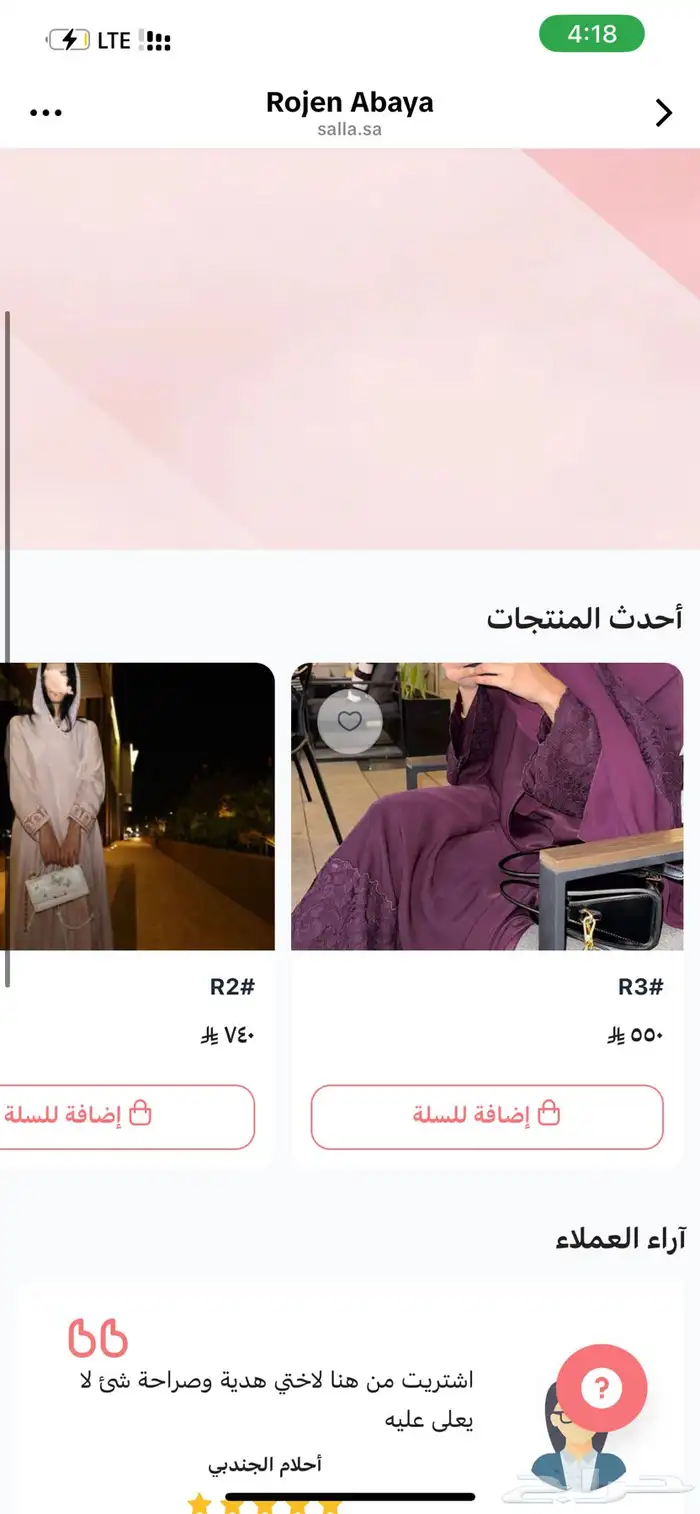The width and height of the screenshot is (700, 1514).
Task: Add the R3# product to cart
Action: (x=487, y=1116)
